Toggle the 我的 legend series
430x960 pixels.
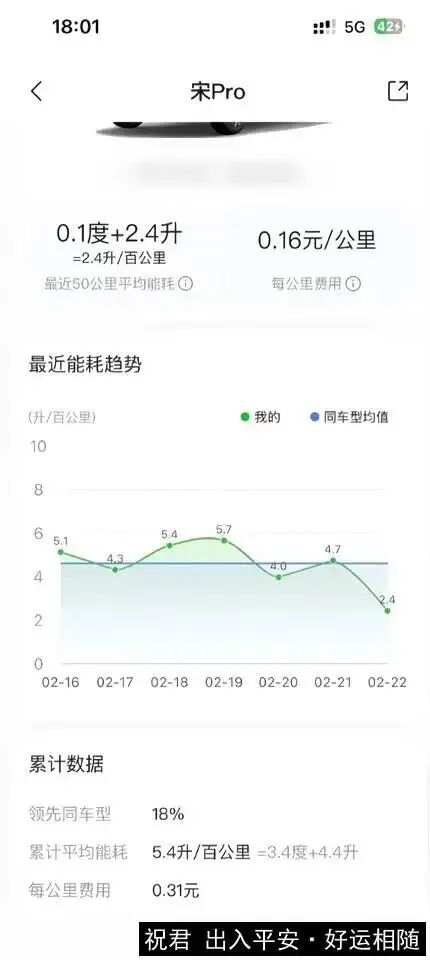click(x=260, y=418)
